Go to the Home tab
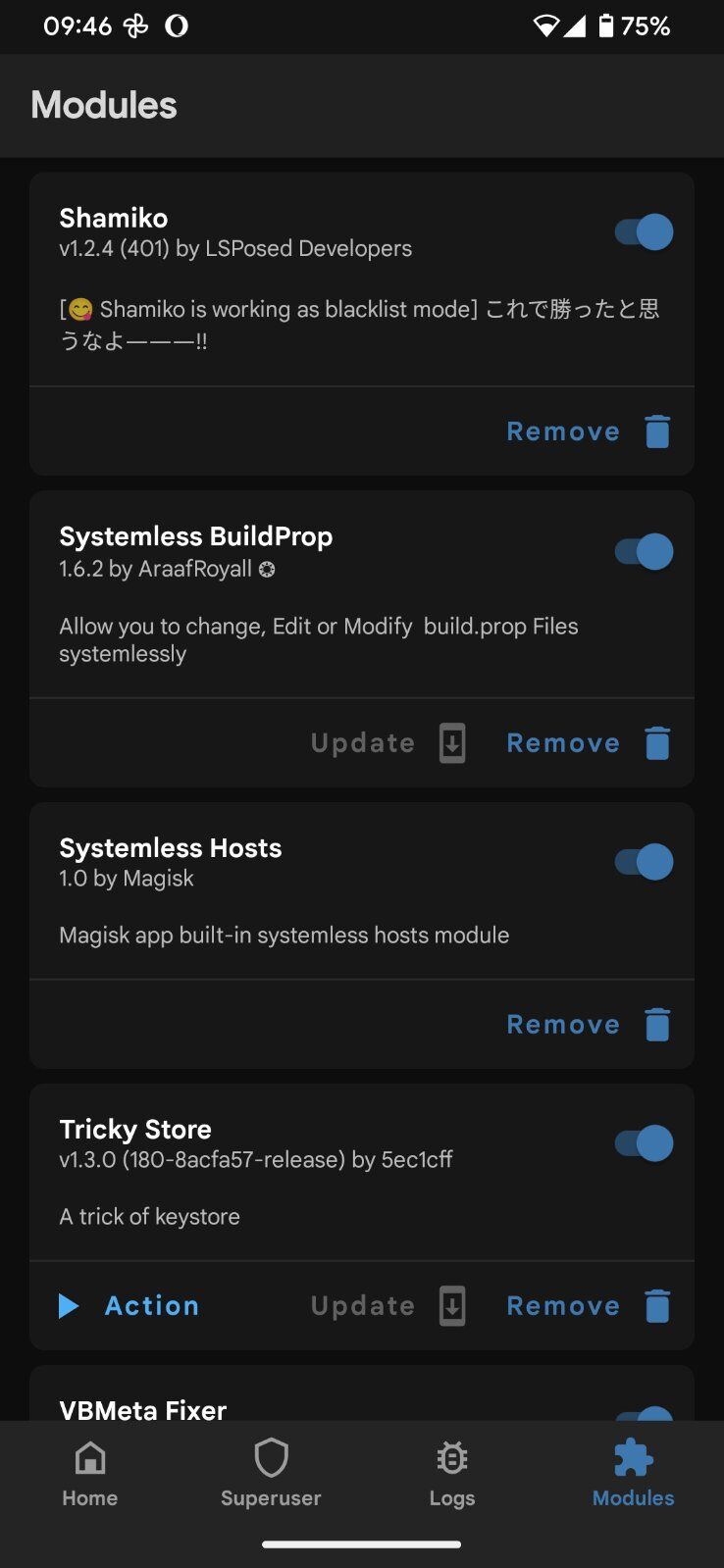Viewport: 724px width, 1568px height. point(90,1474)
